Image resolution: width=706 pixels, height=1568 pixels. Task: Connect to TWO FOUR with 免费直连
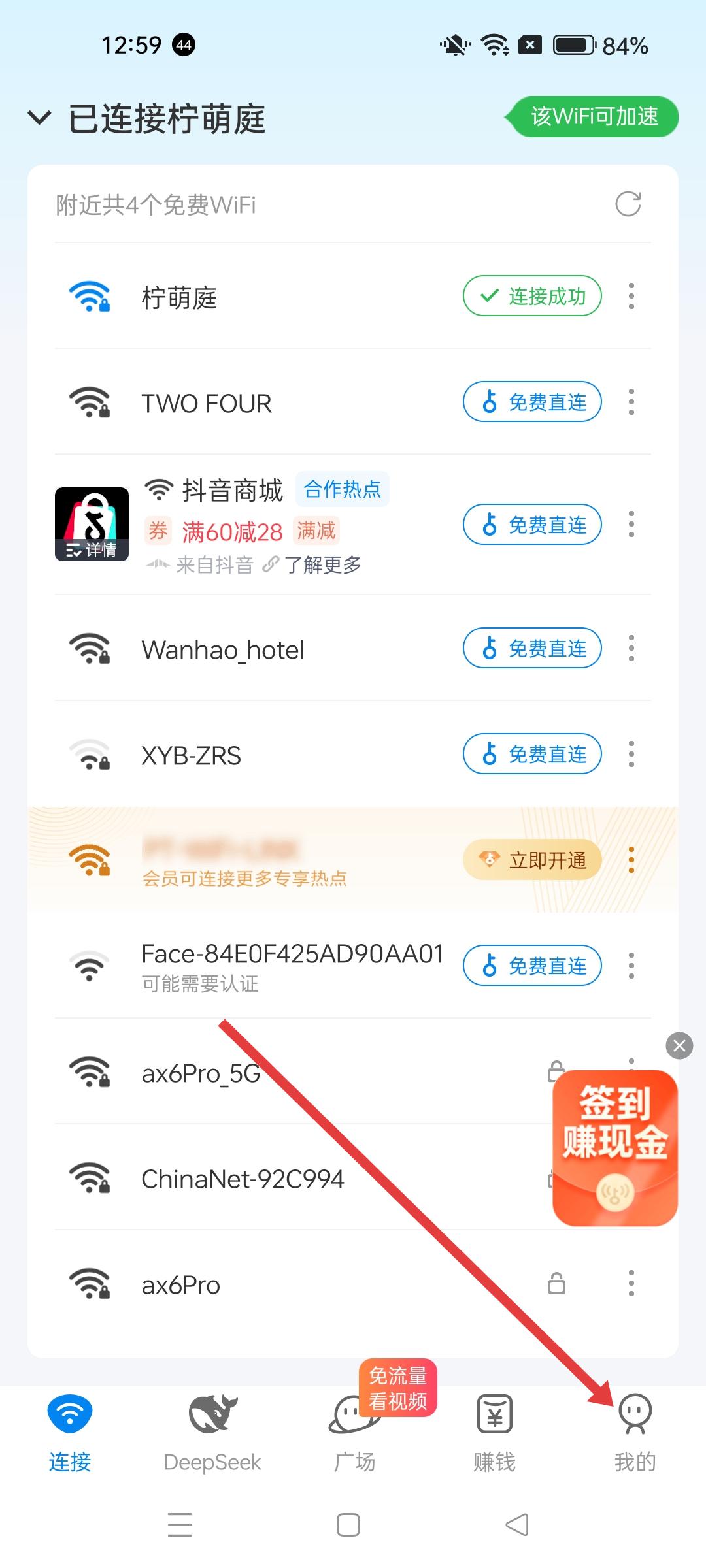coord(532,402)
